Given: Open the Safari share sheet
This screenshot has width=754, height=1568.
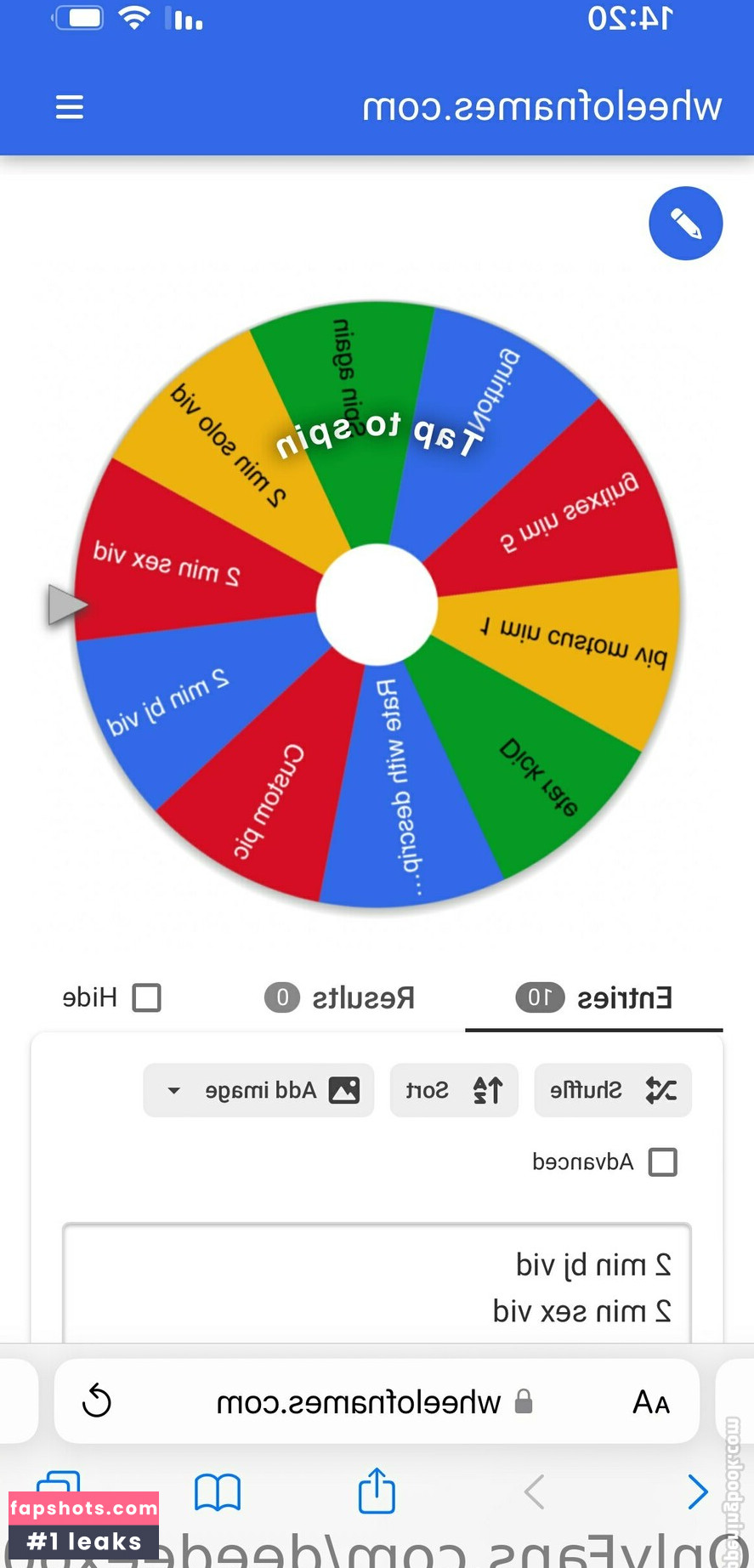Looking at the screenshot, I should pos(377,1491).
